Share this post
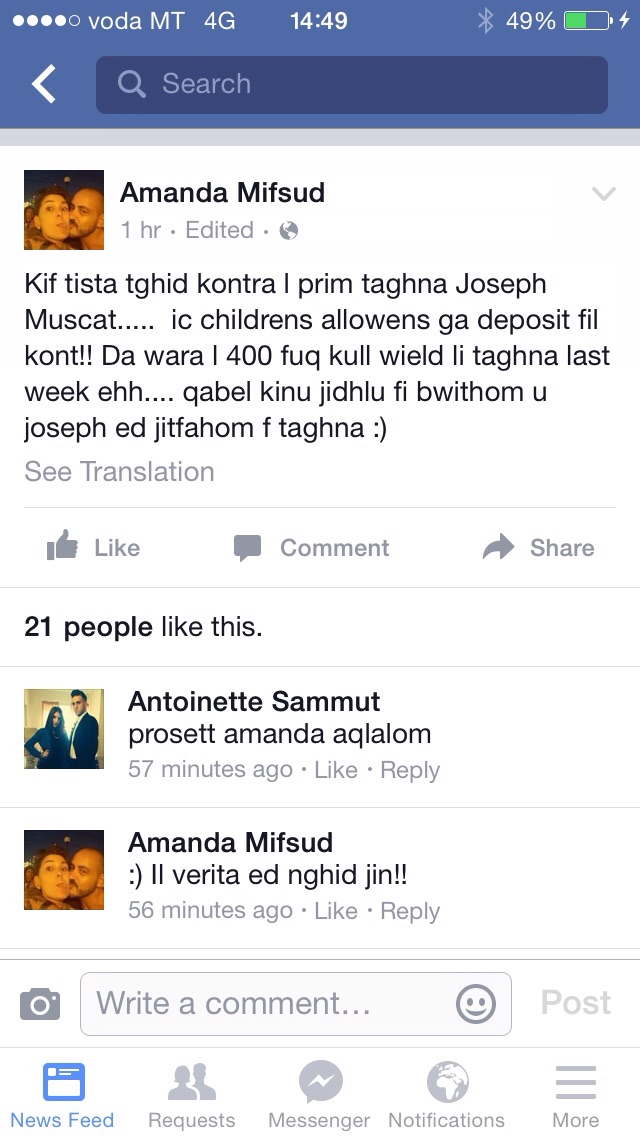 (538, 547)
